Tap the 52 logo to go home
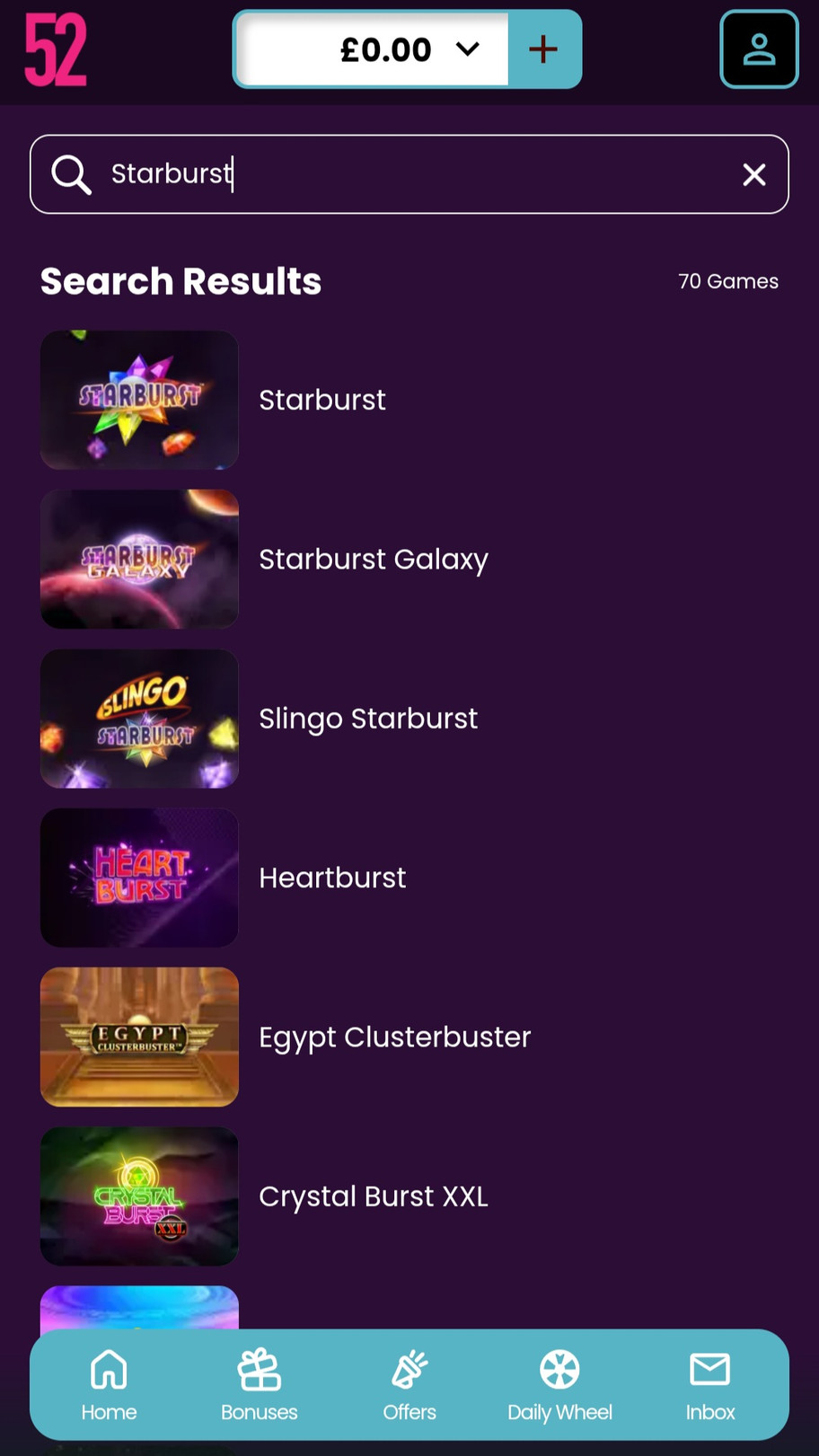The image size is (819, 1456). [x=56, y=49]
